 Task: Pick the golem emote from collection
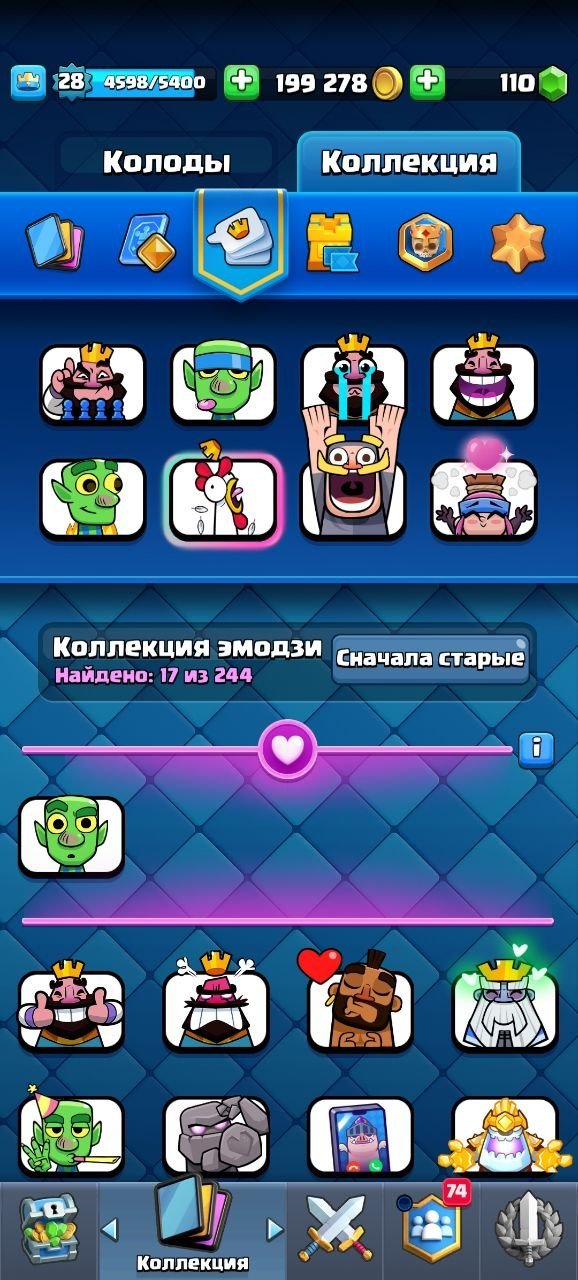(216, 1135)
